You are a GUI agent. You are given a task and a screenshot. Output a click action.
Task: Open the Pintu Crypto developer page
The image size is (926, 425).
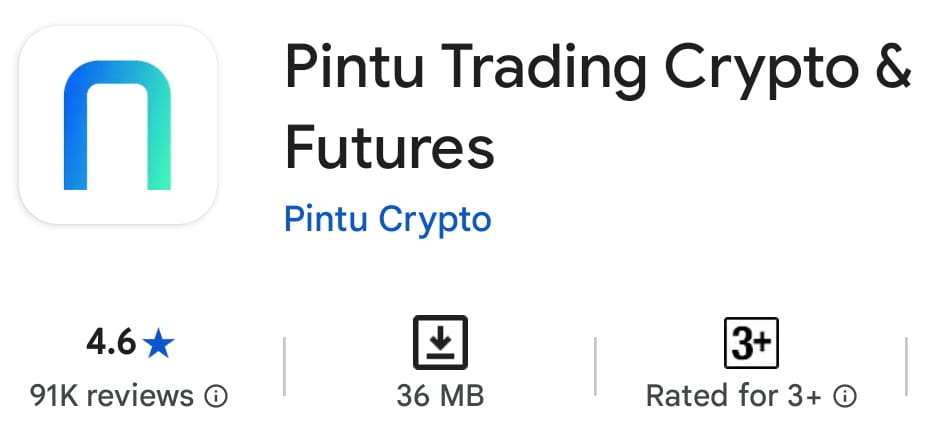click(x=387, y=219)
